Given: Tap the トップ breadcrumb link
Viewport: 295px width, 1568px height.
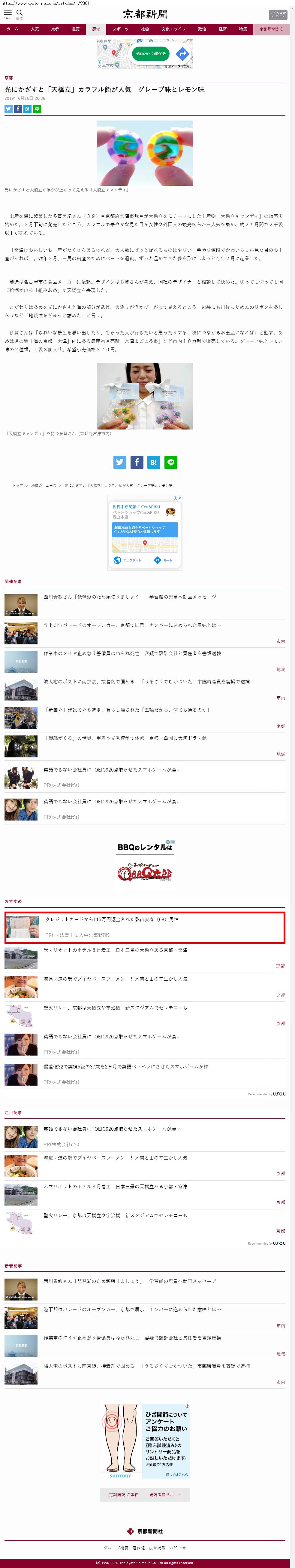Looking at the screenshot, I should (18, 485).
